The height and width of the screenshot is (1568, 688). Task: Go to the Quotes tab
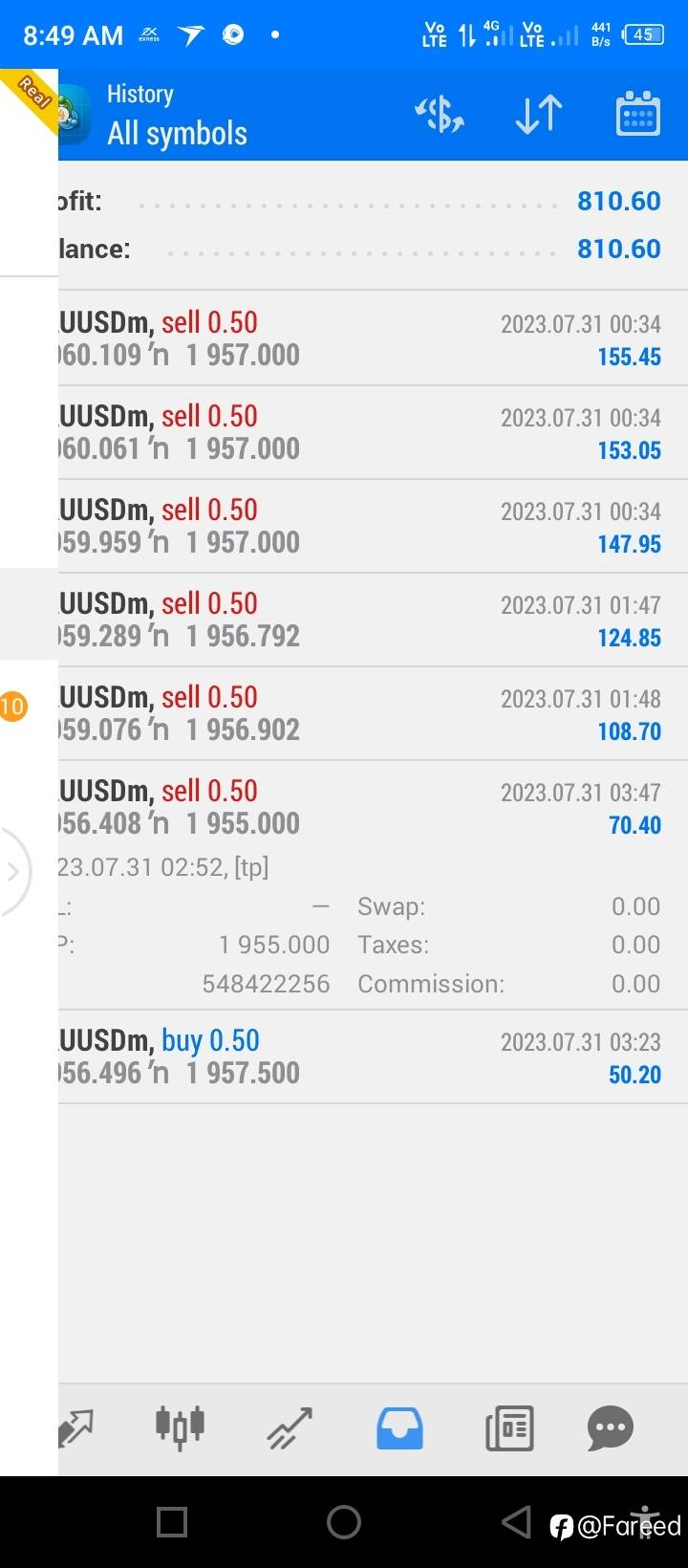point(75,1428)
